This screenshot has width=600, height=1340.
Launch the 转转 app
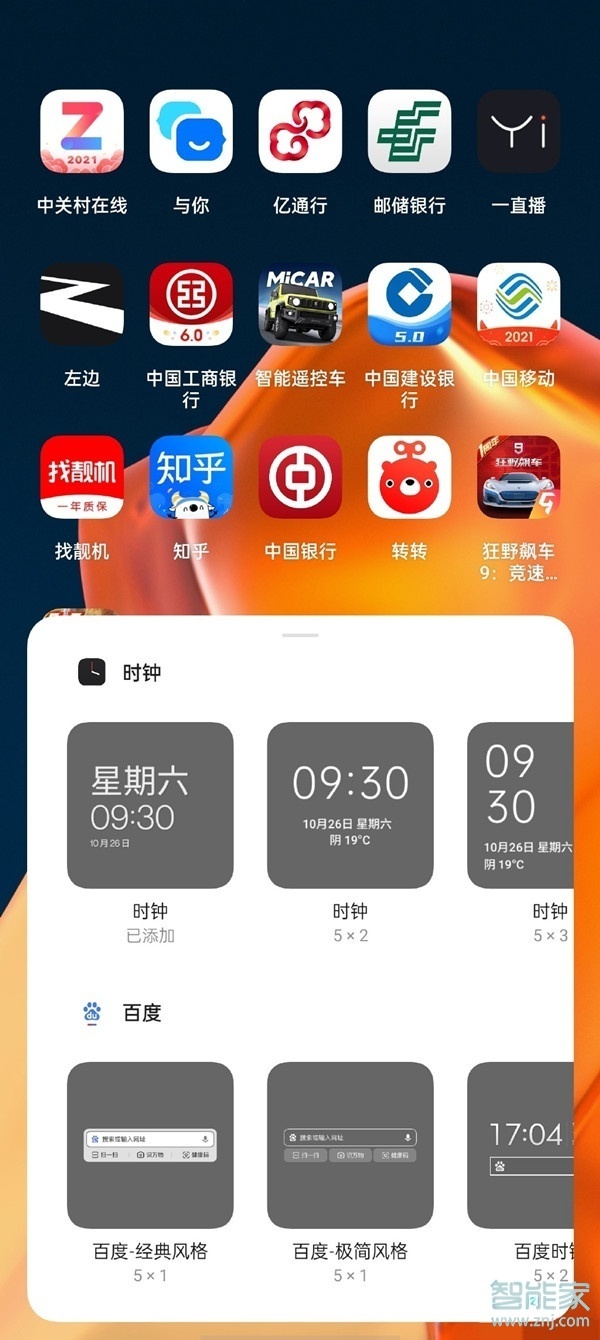[409, 477]
